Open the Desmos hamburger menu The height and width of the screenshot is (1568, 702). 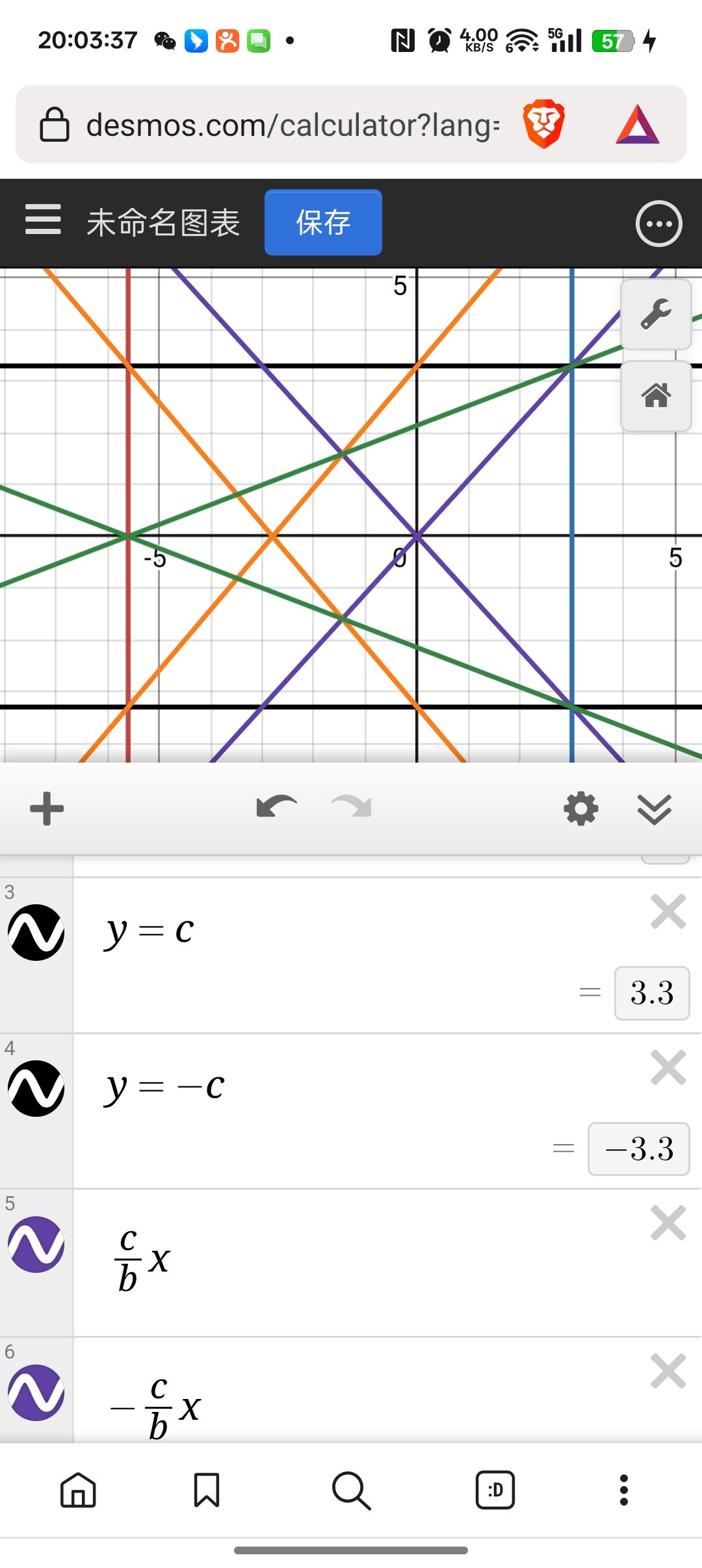(43, 220)
